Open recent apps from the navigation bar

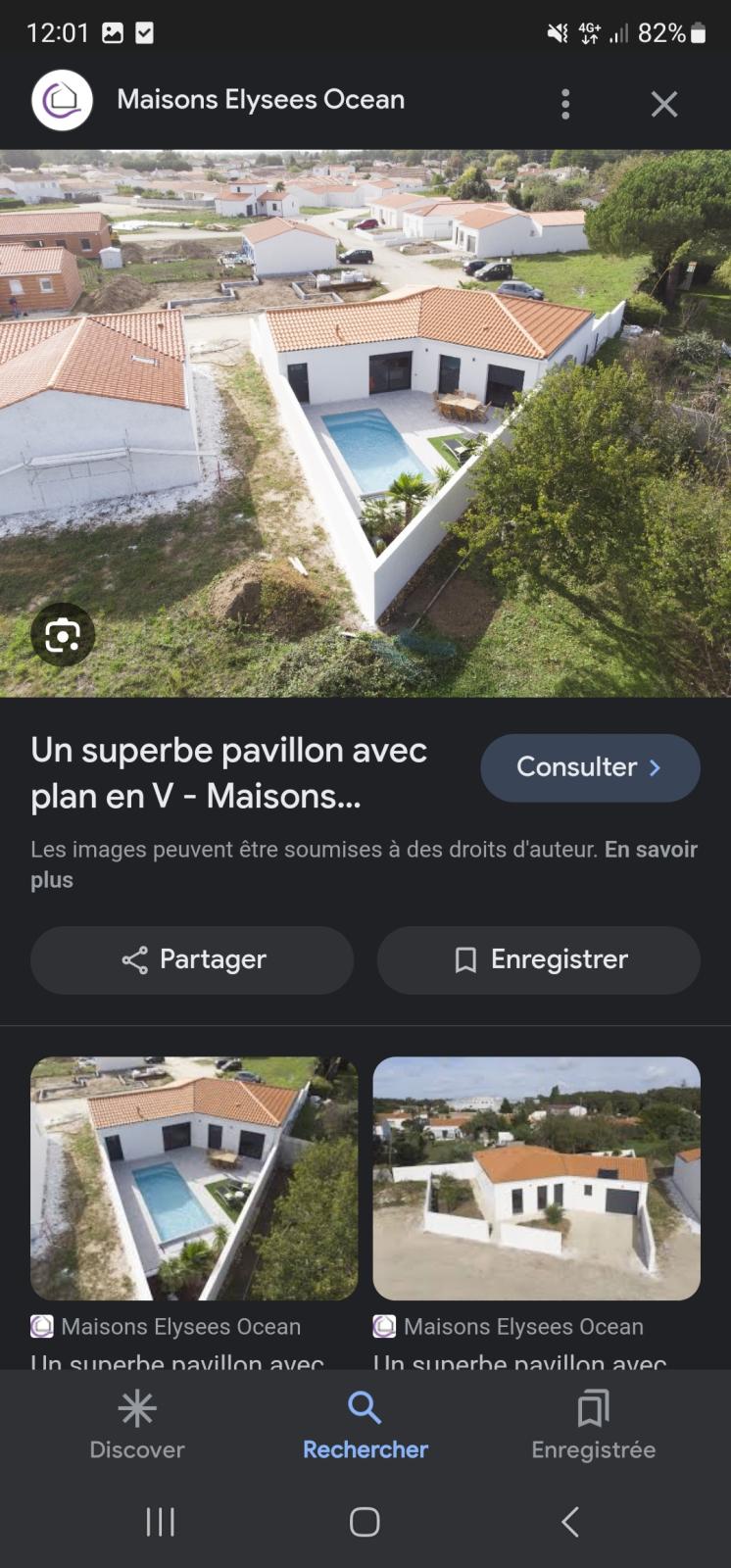click(160, 1521)
